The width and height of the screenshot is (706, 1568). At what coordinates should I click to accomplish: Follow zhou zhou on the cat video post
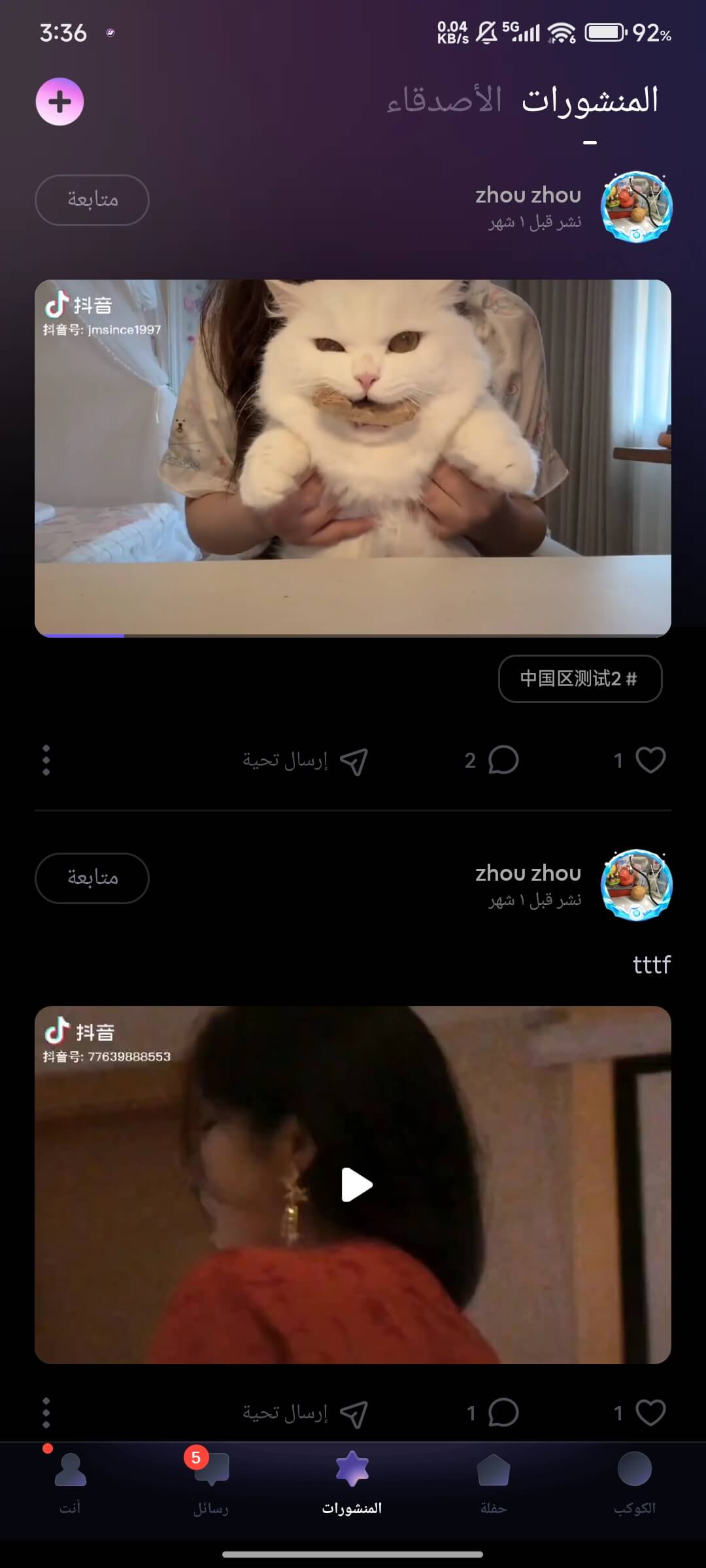(x=92, y=200)
